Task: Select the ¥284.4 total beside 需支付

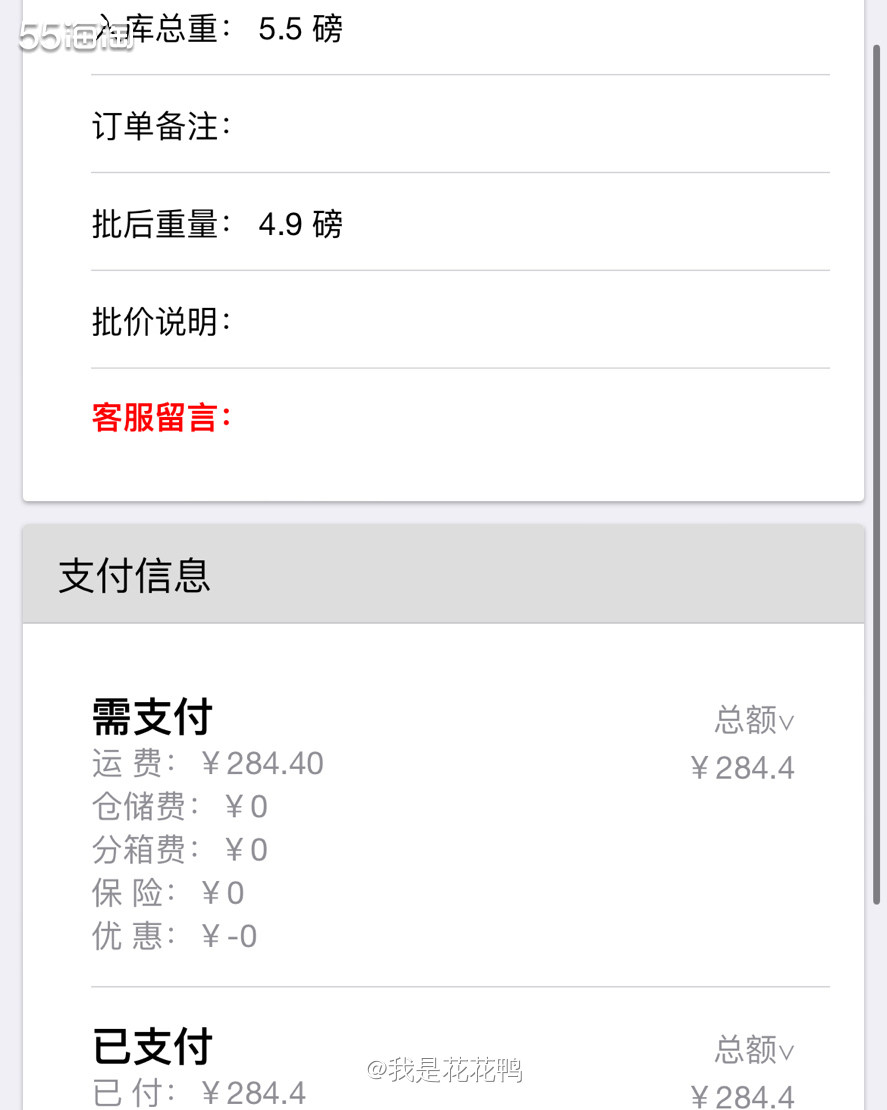Action: click(742, 767)
